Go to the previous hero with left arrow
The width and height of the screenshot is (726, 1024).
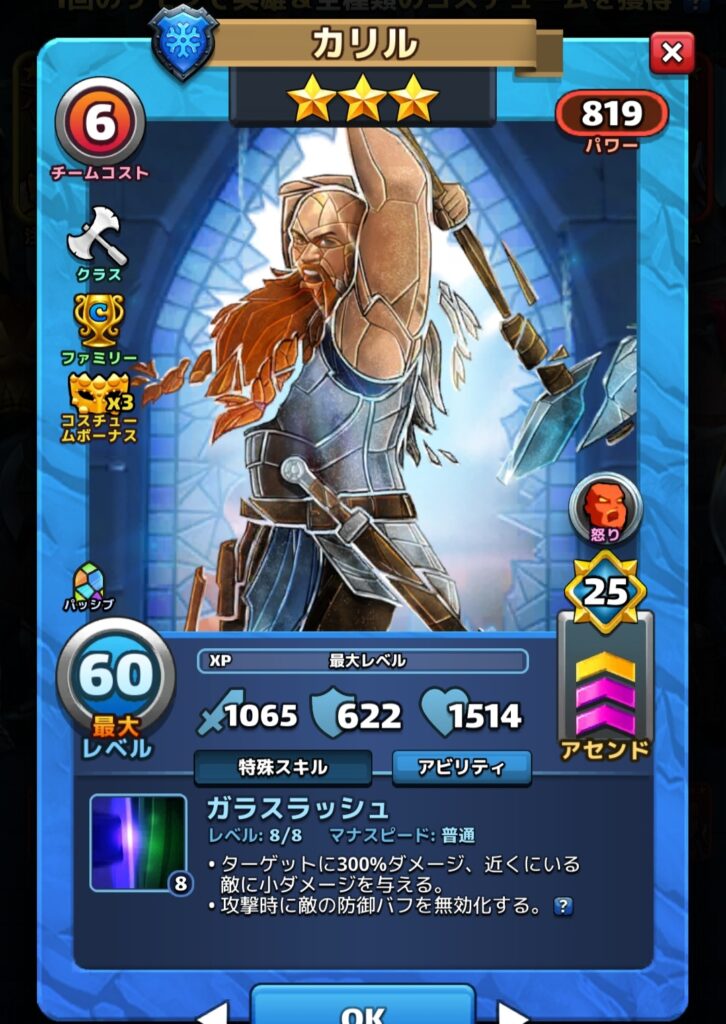213,1012
